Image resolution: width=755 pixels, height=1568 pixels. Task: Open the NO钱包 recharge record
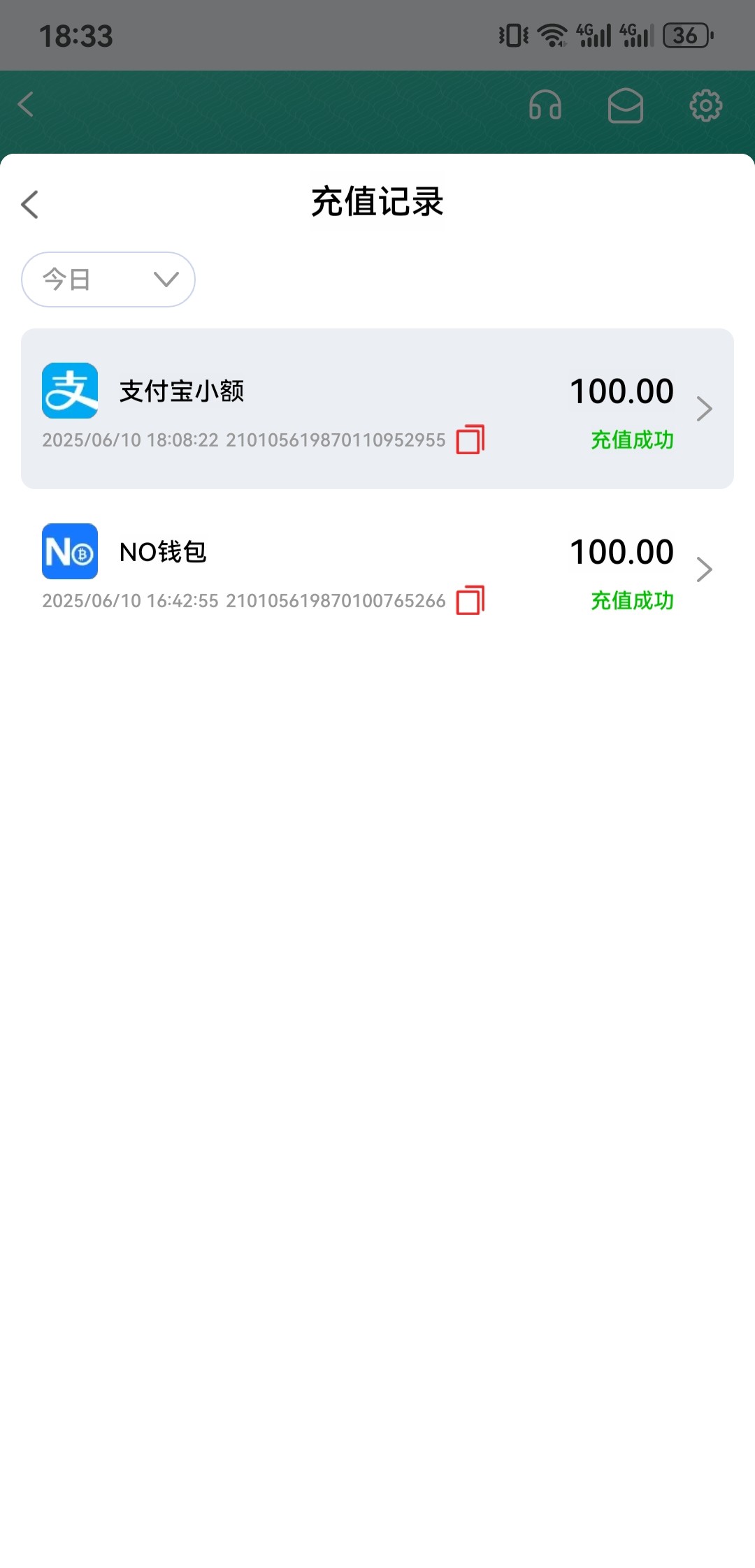tap(377, 569)
